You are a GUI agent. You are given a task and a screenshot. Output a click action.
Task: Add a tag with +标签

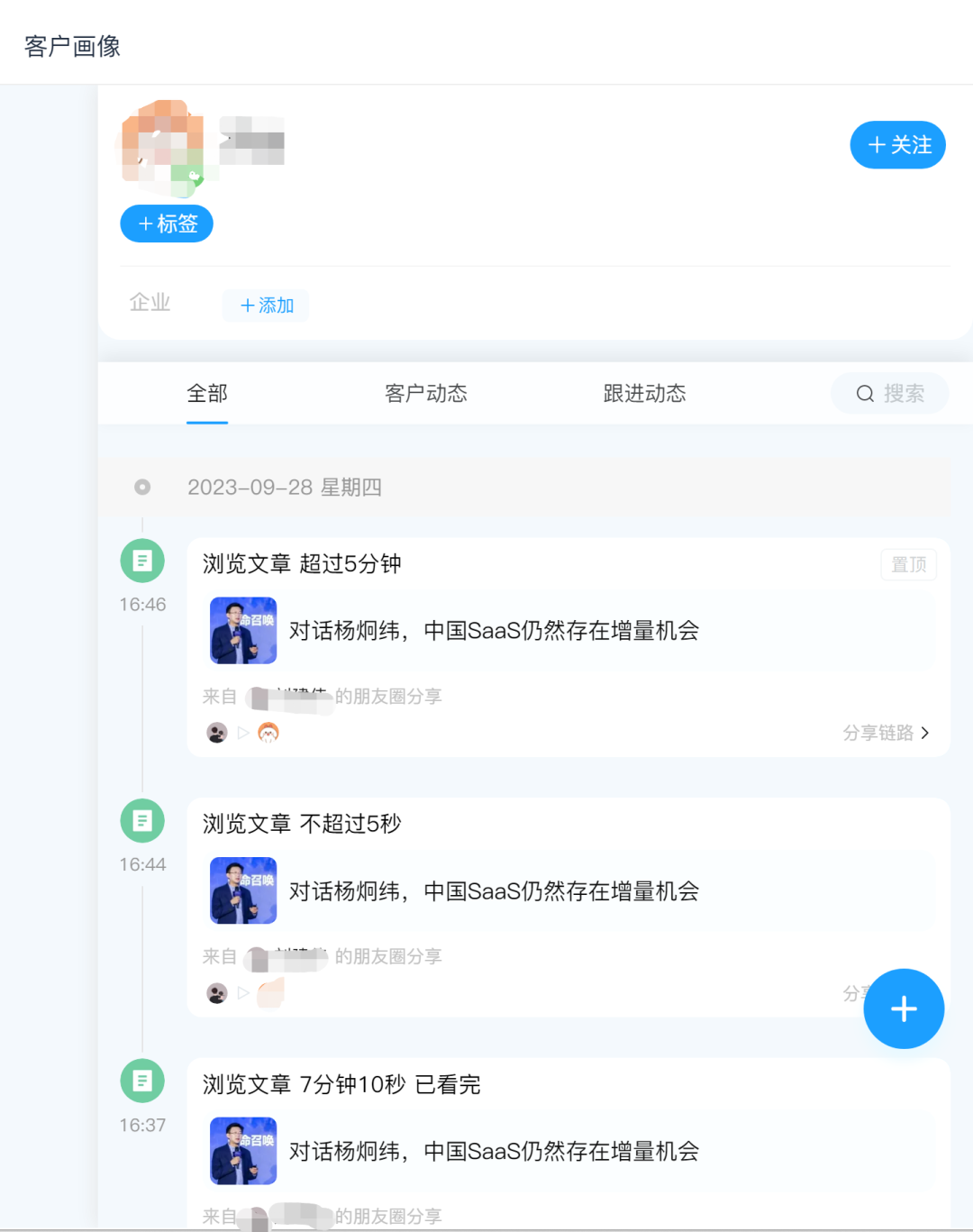pos(167,224)
